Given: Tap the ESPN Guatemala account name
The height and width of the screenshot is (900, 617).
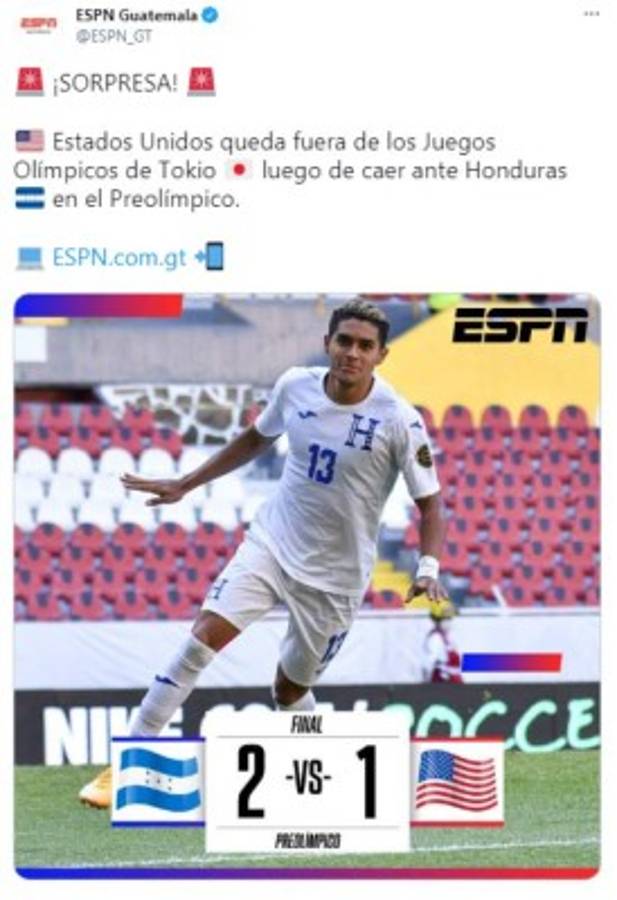Looking at the screenshot, I should point(137,15).
